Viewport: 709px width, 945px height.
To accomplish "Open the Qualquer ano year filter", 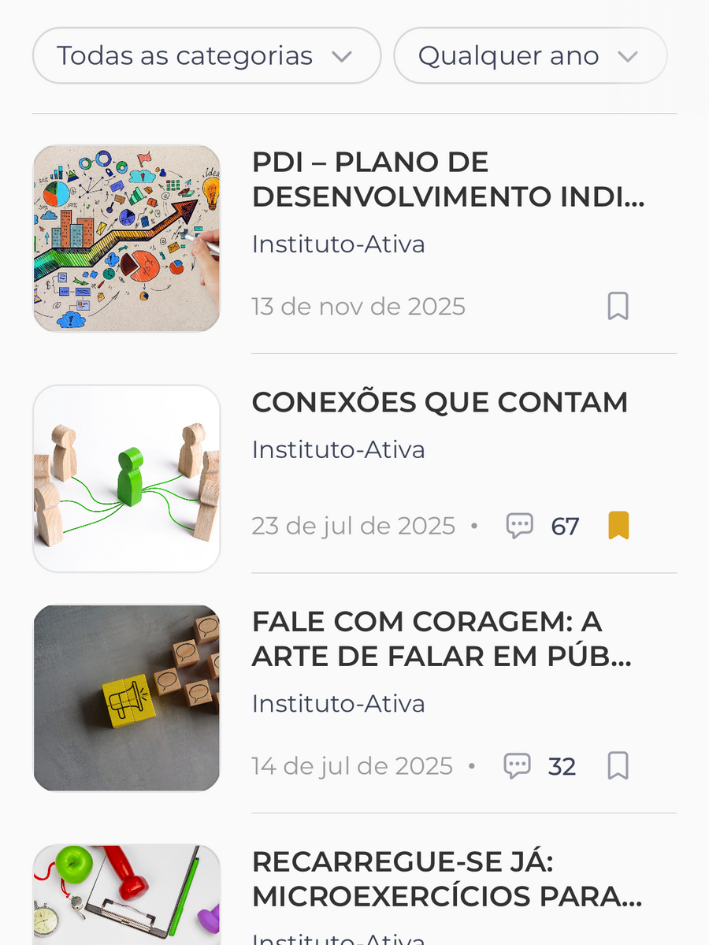I will pyautogui.click(x=529, y=56).
